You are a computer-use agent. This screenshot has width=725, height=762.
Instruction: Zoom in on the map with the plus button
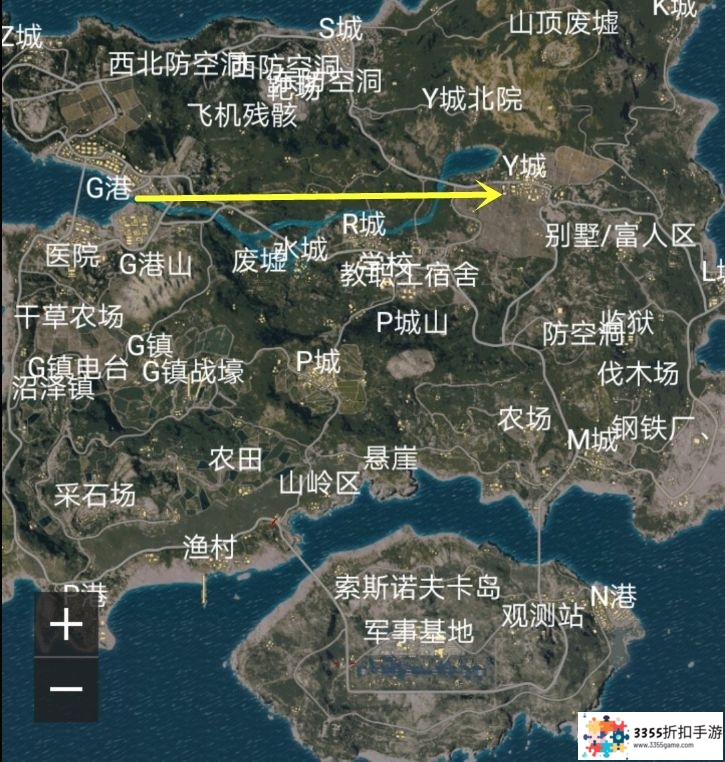[66, 625]
